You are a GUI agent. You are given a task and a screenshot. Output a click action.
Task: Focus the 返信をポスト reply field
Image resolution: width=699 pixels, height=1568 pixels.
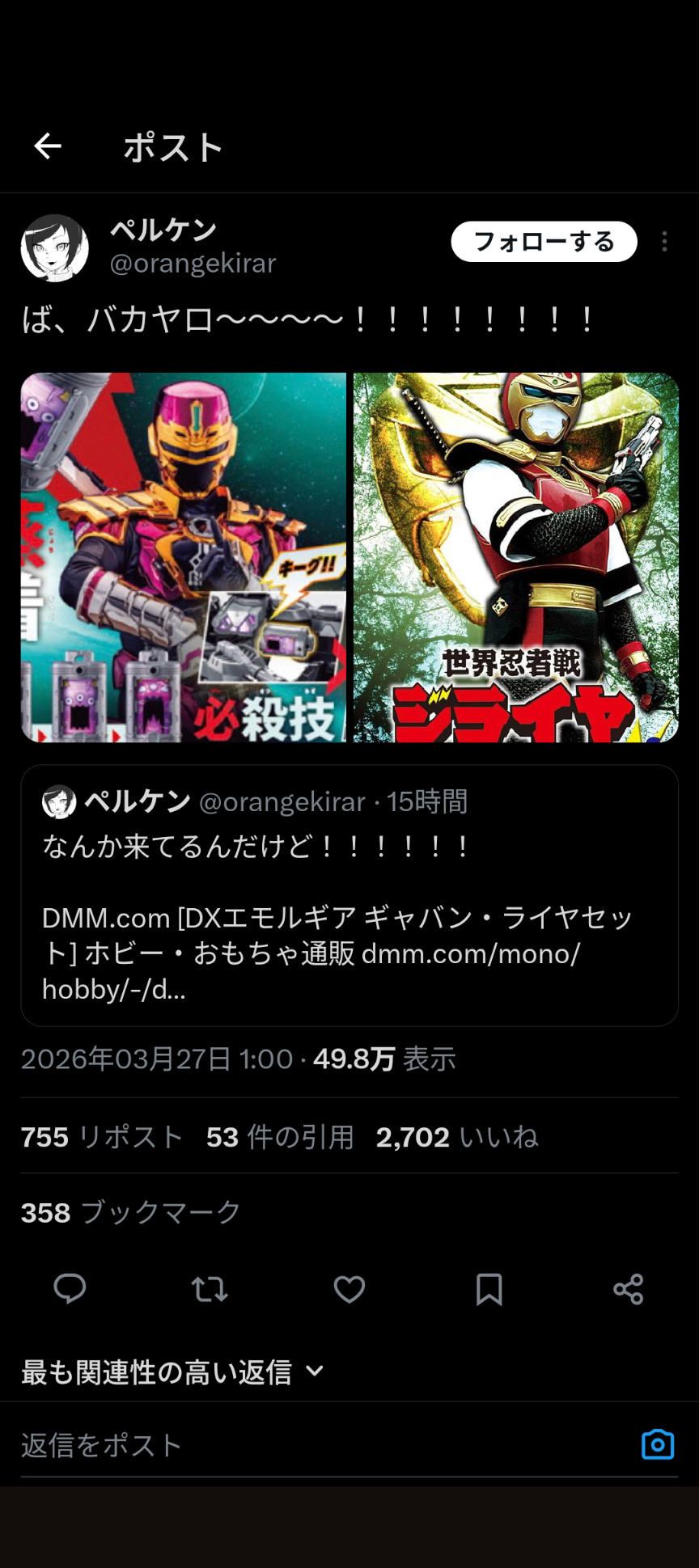324,1445
